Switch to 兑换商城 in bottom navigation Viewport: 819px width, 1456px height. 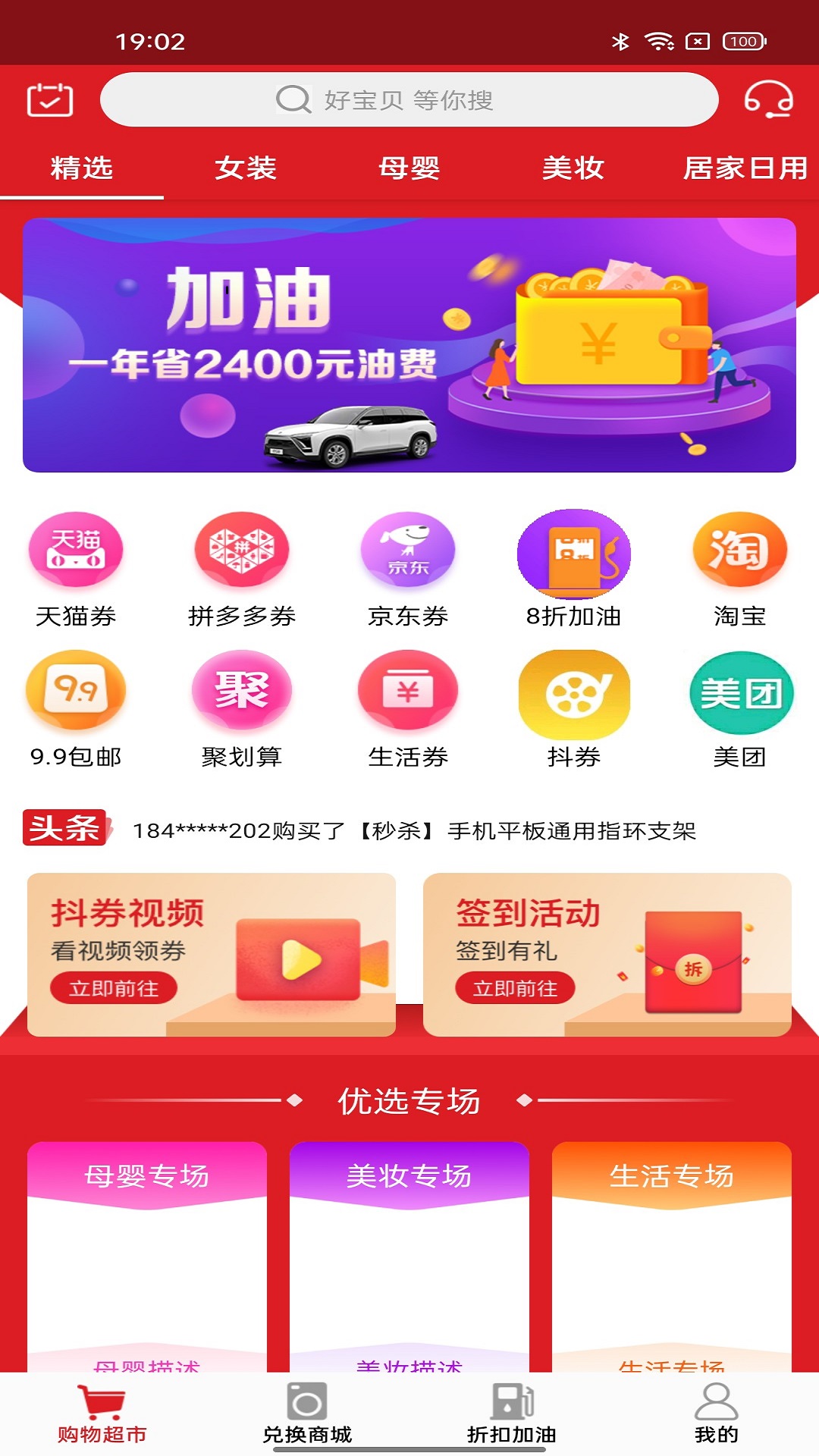coord(307,1414)
